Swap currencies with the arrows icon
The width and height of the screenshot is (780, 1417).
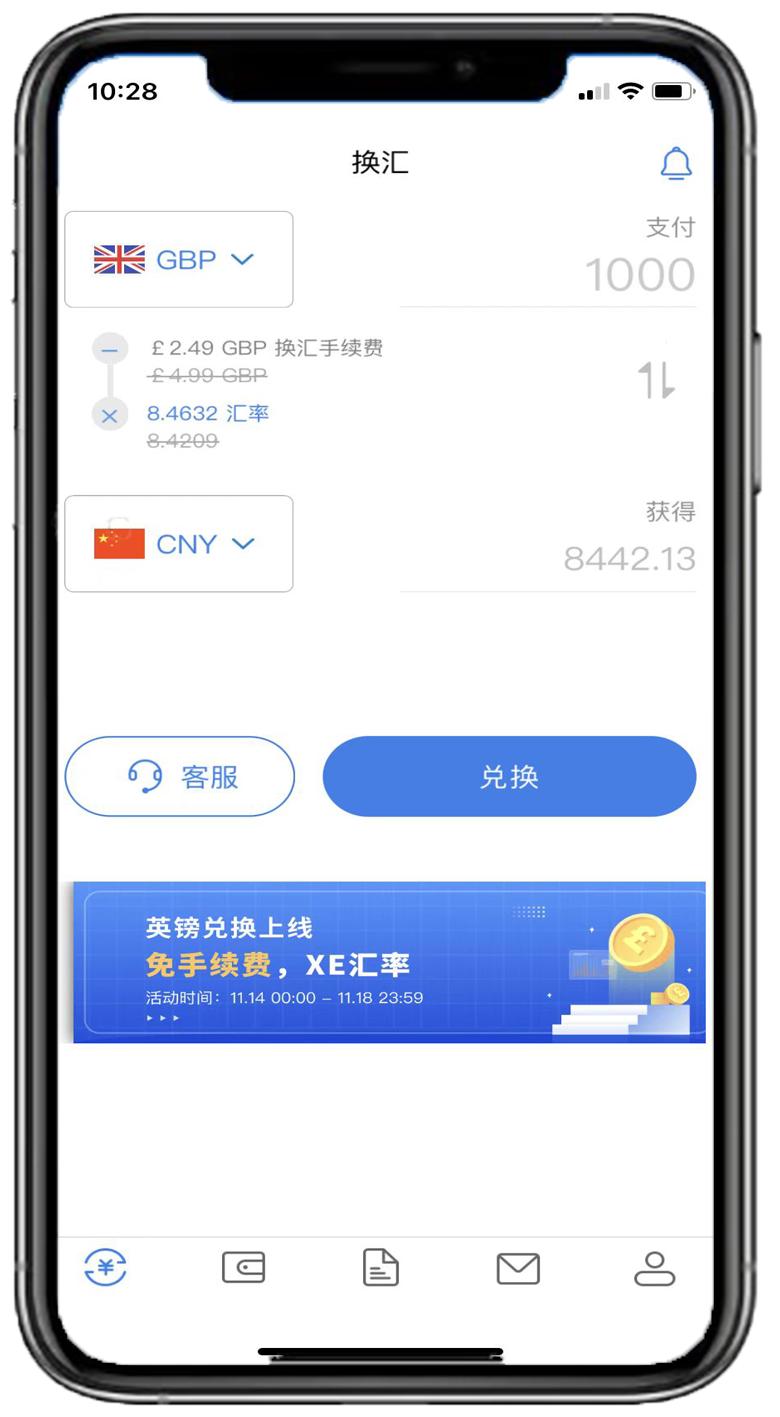click(x=657, y=380)
